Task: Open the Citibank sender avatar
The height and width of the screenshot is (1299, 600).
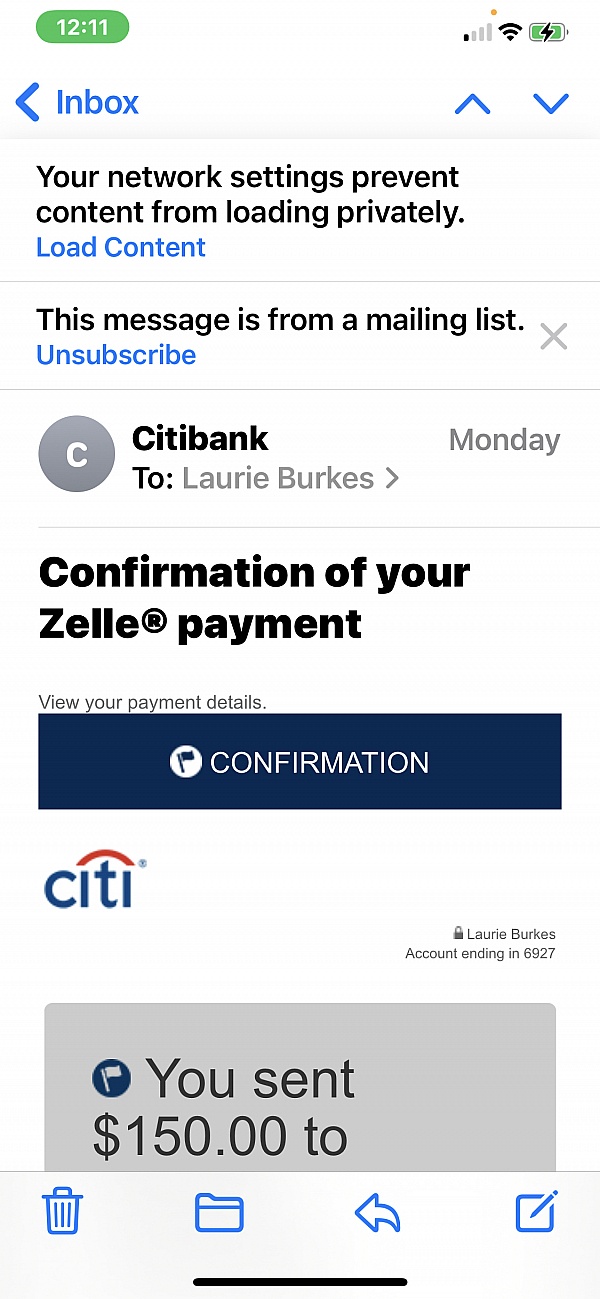Action: (x=77, y=455)
